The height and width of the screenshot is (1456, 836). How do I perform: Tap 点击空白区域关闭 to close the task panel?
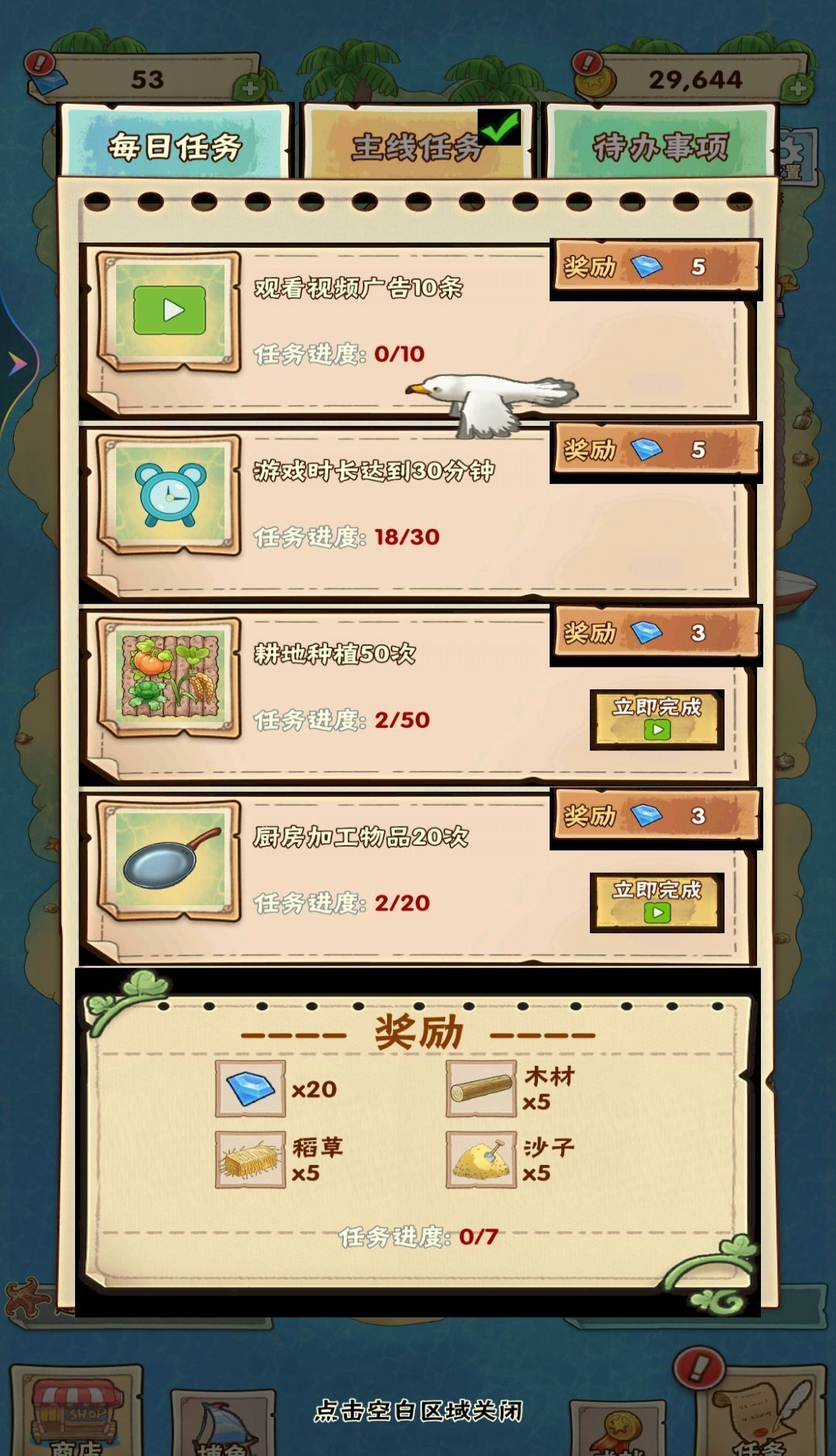pyautogui.click(x=418, y=1411)
